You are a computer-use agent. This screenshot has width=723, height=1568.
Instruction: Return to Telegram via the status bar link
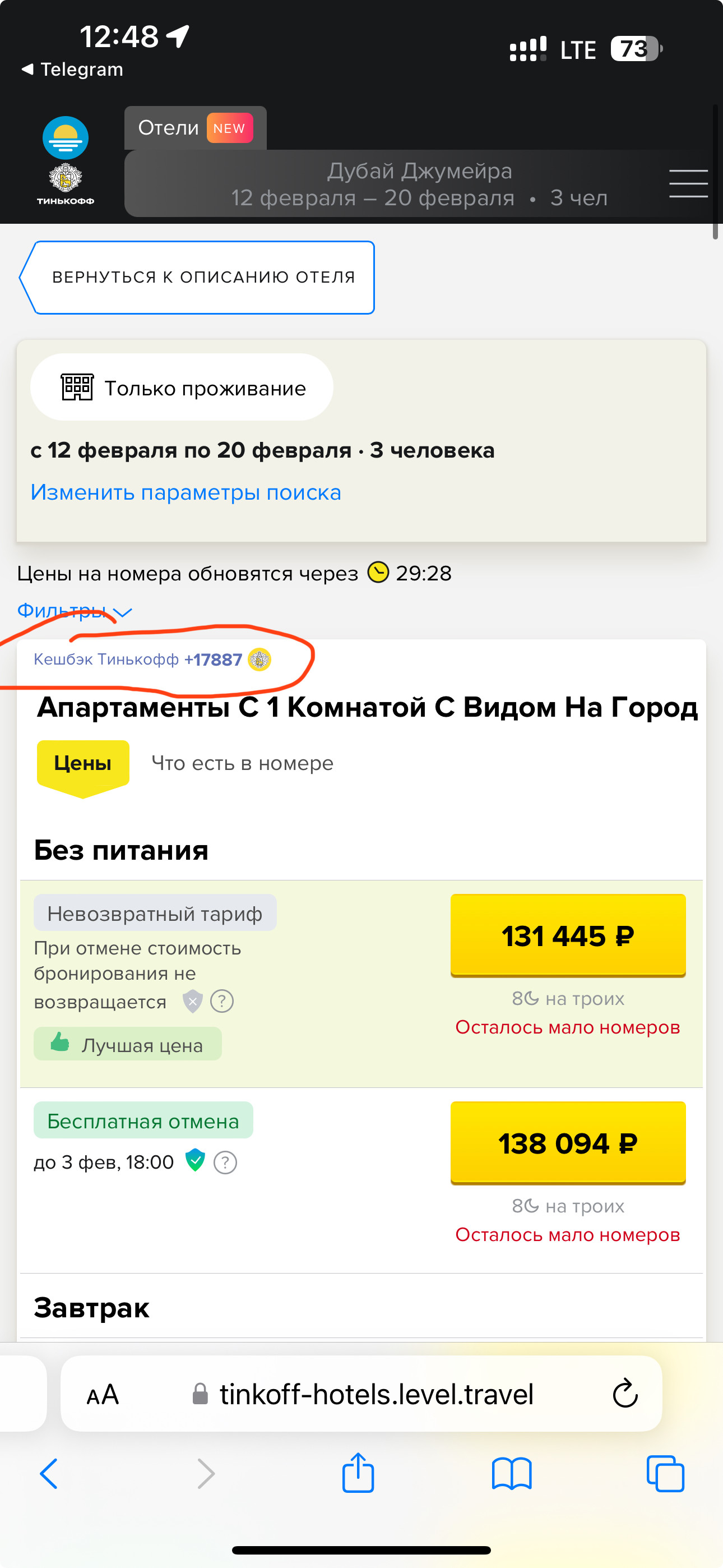coord(72,70)
